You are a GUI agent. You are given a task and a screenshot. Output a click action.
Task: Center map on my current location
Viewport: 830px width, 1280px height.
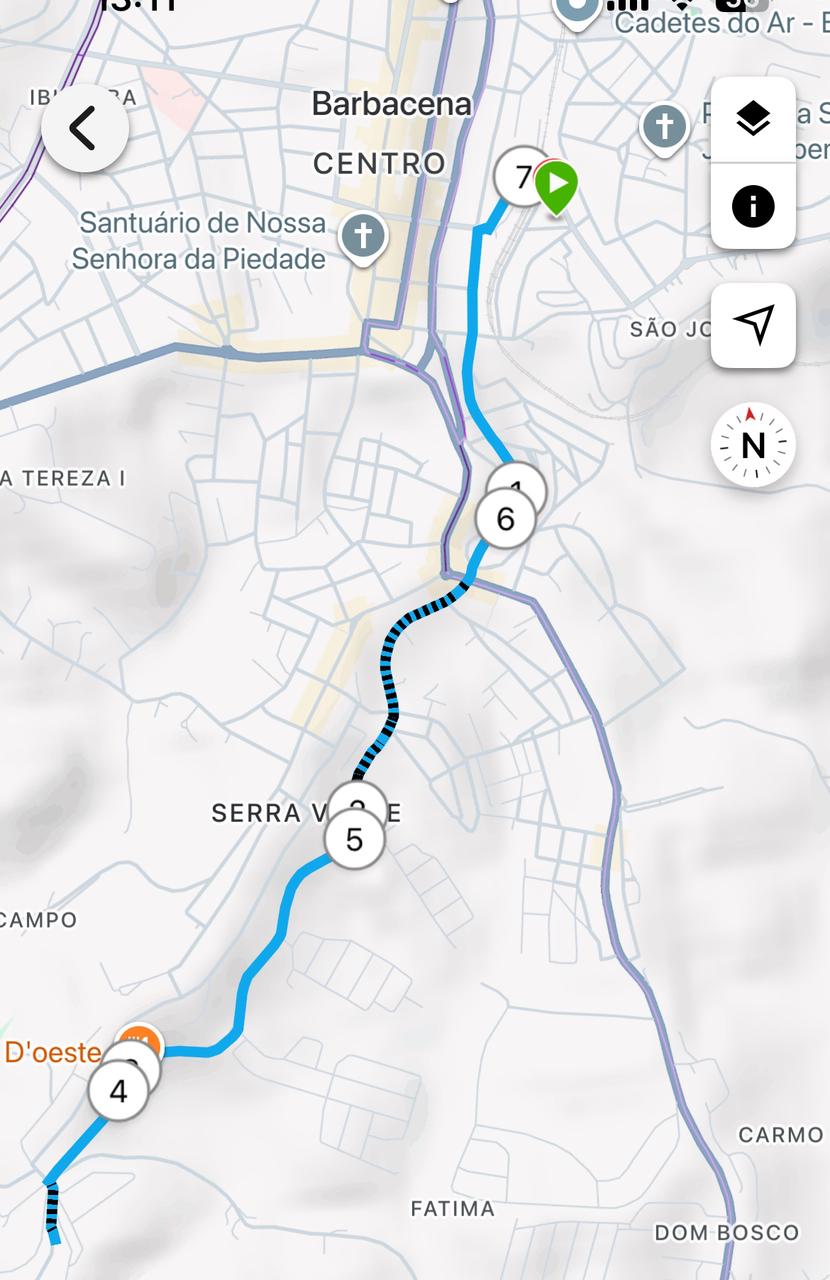[753, 325]
